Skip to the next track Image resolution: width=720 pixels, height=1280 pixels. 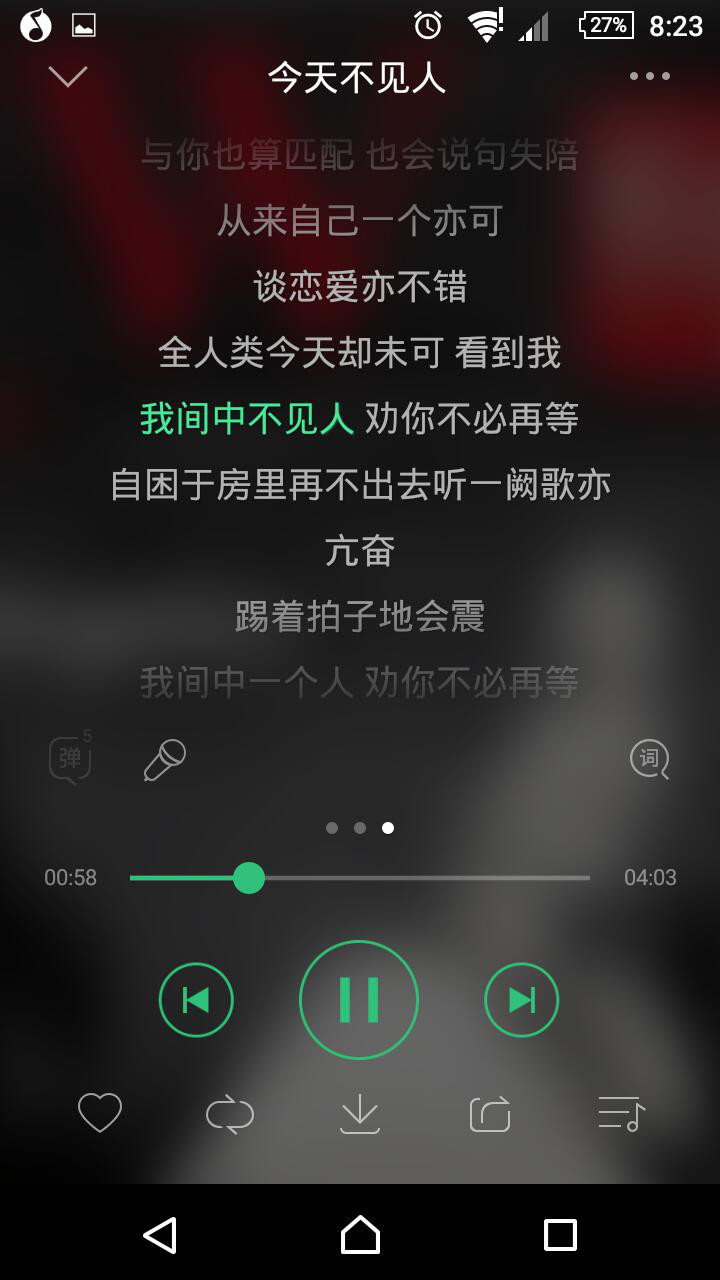pyautogui.click(x=521, y=1000)
